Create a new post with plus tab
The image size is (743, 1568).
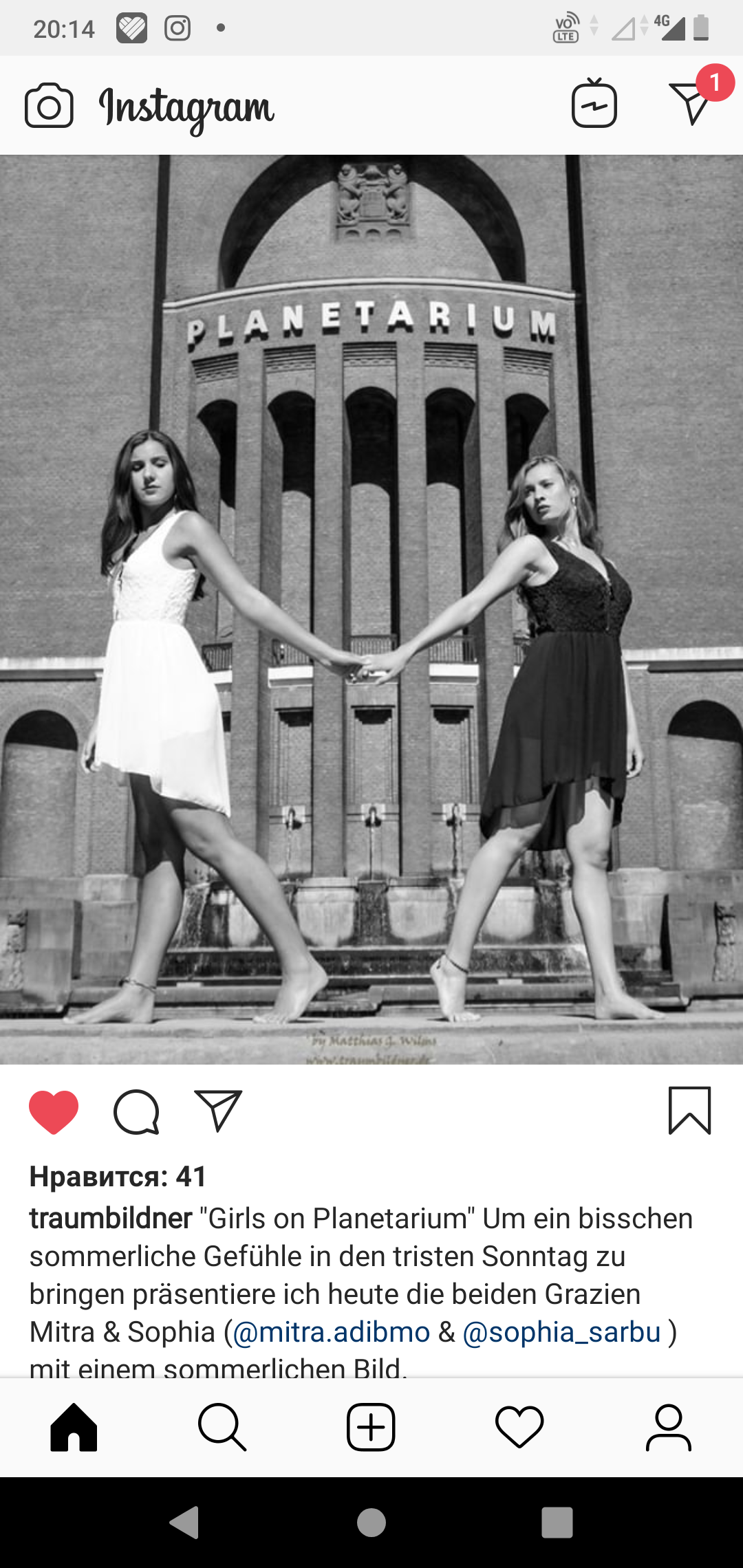(x=371, y=1428)
